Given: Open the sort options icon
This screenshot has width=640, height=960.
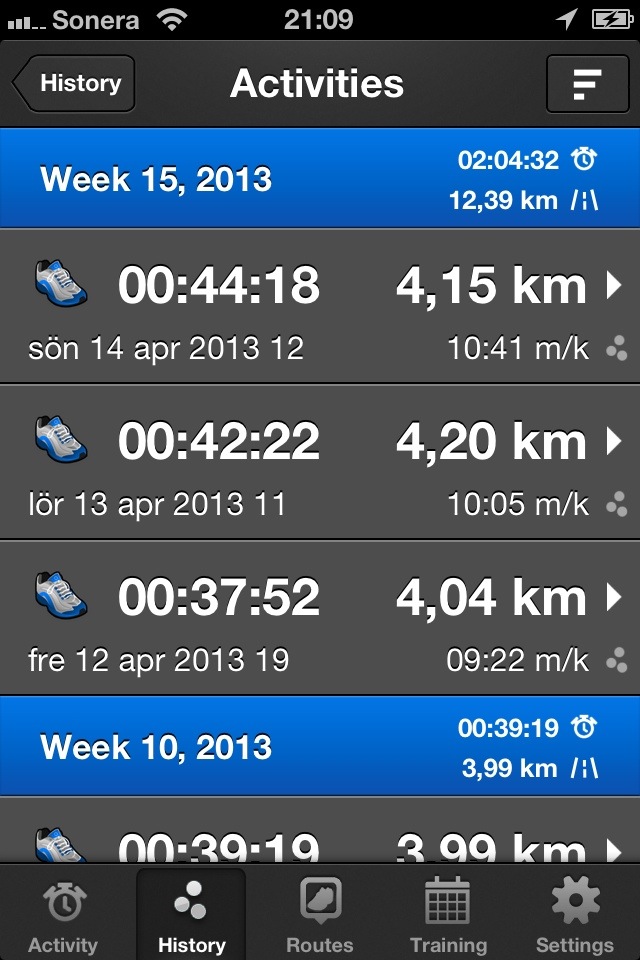Looking at the screenshot, I should pos(587,84).
